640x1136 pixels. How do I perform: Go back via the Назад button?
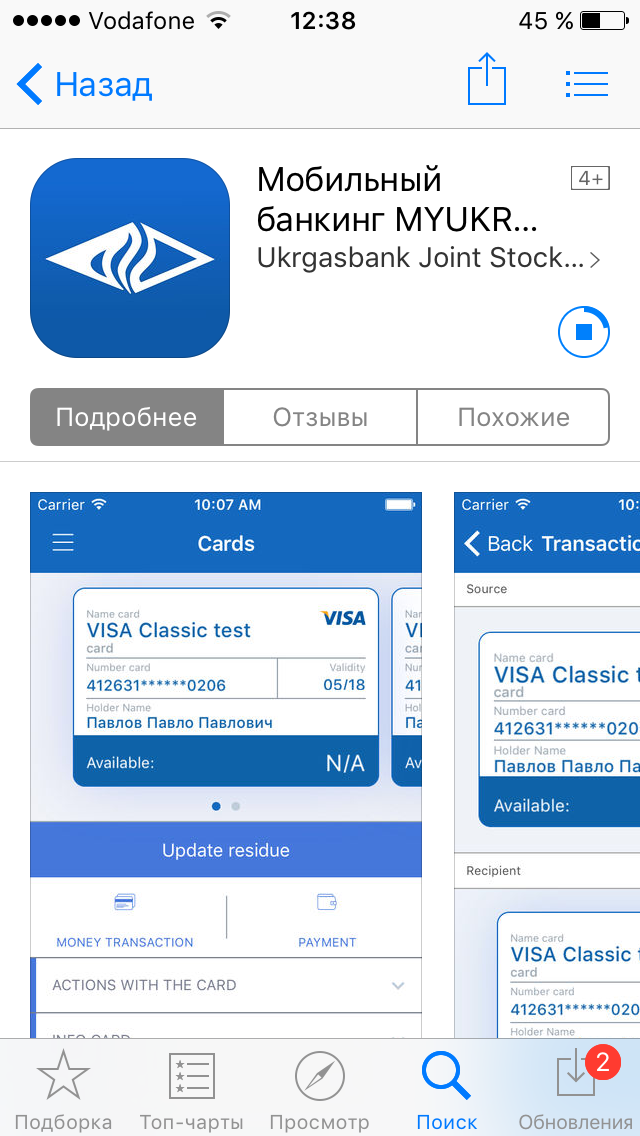[x=84, y=85]
